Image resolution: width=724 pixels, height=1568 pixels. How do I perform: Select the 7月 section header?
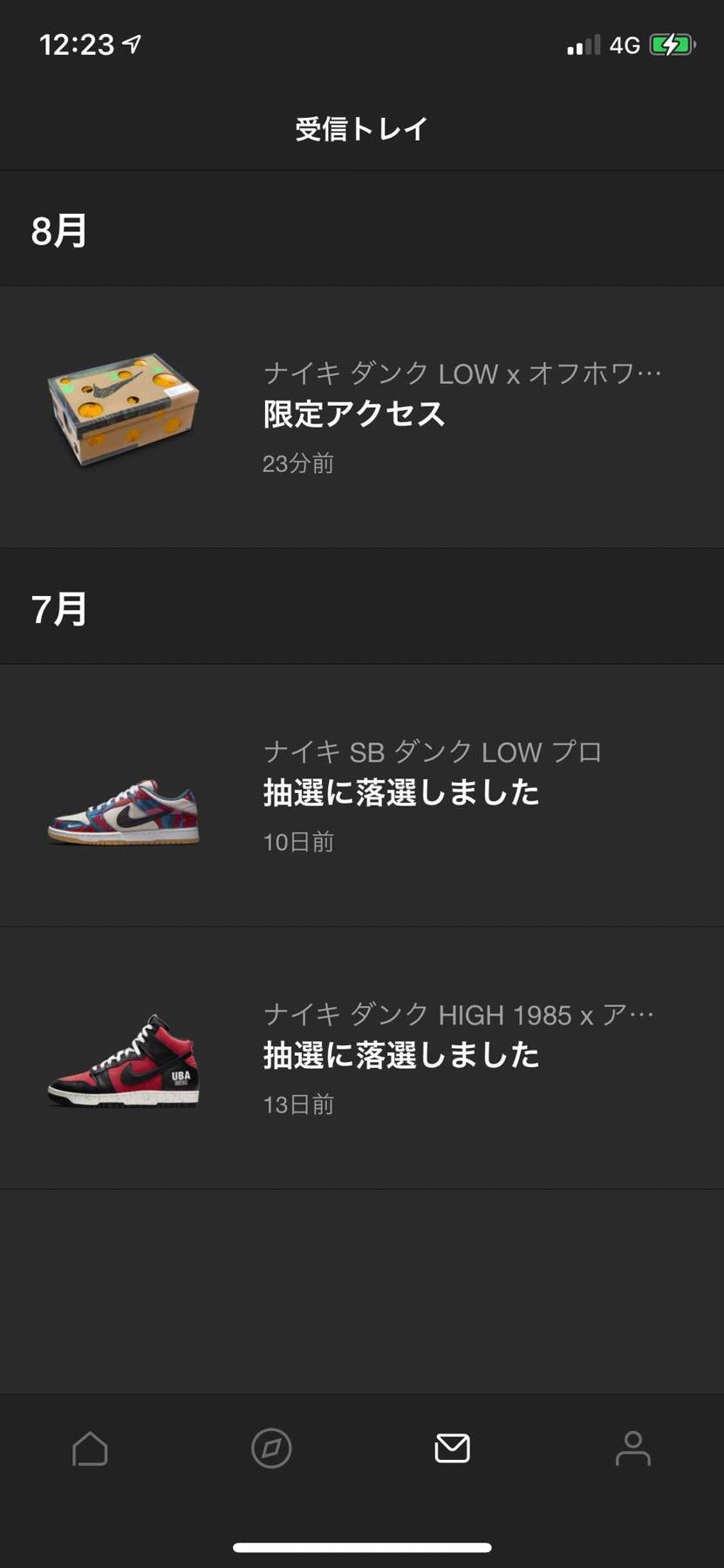57,608
